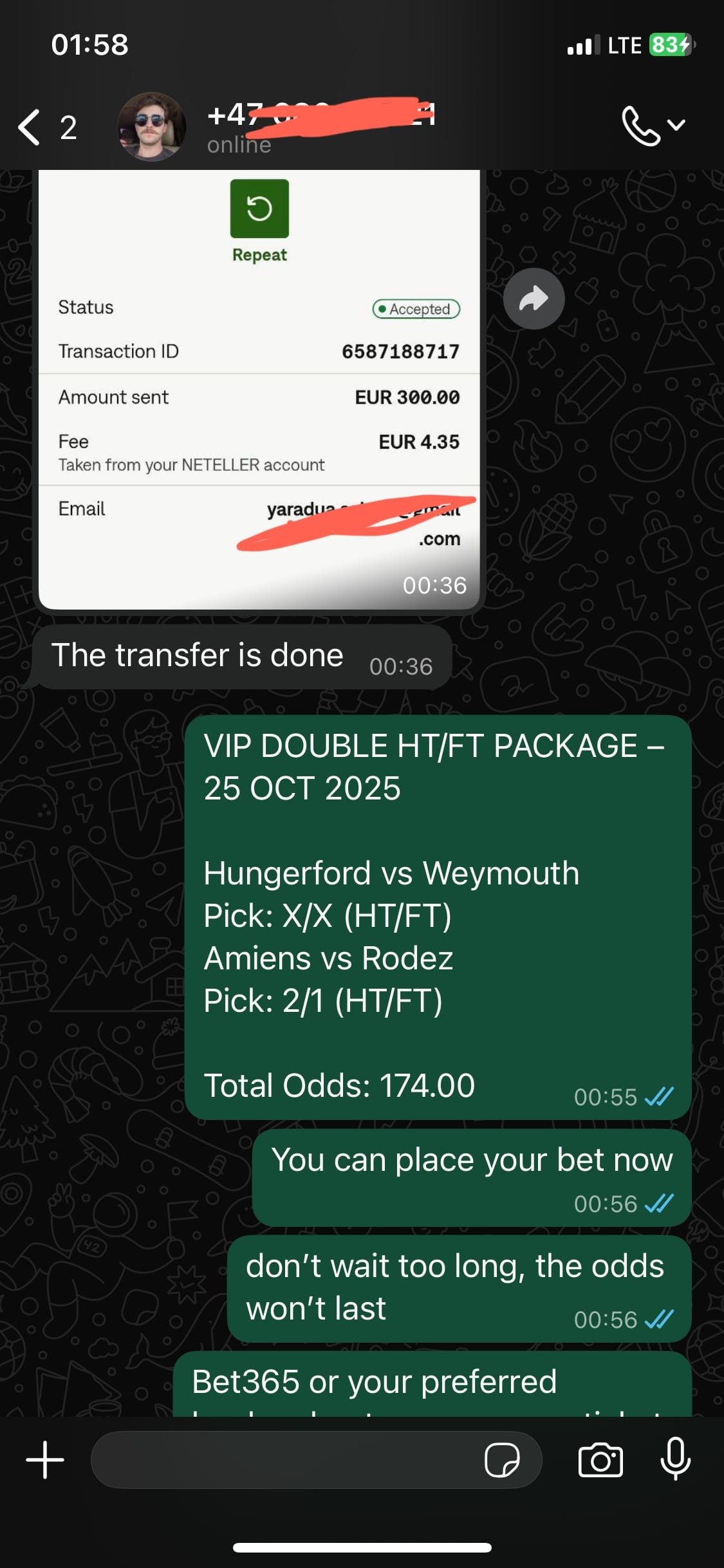
Task: Open contact info from the phone number header
Action: click(322, 126)
